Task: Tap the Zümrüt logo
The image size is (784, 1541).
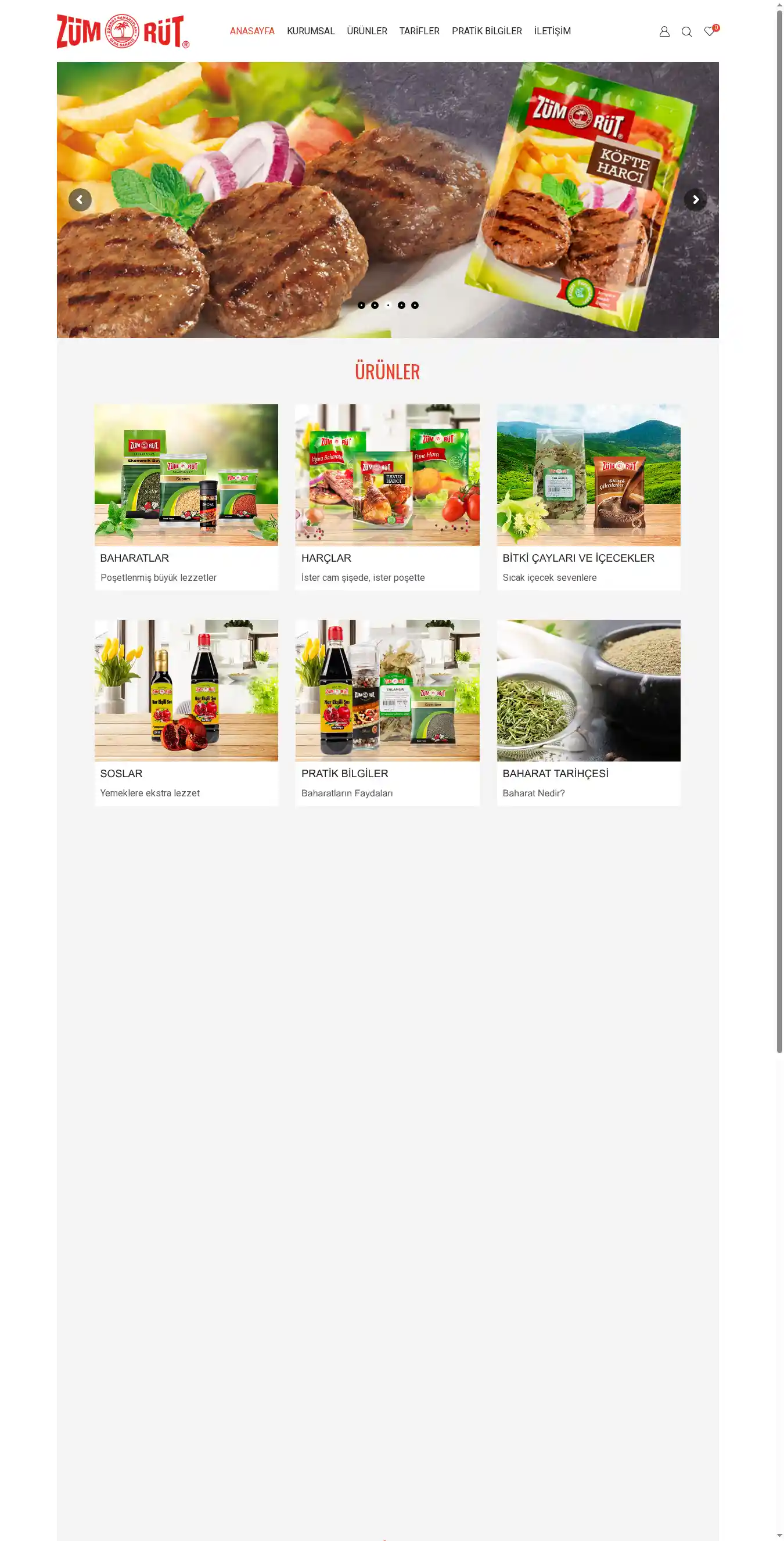Action: [123, 31]
